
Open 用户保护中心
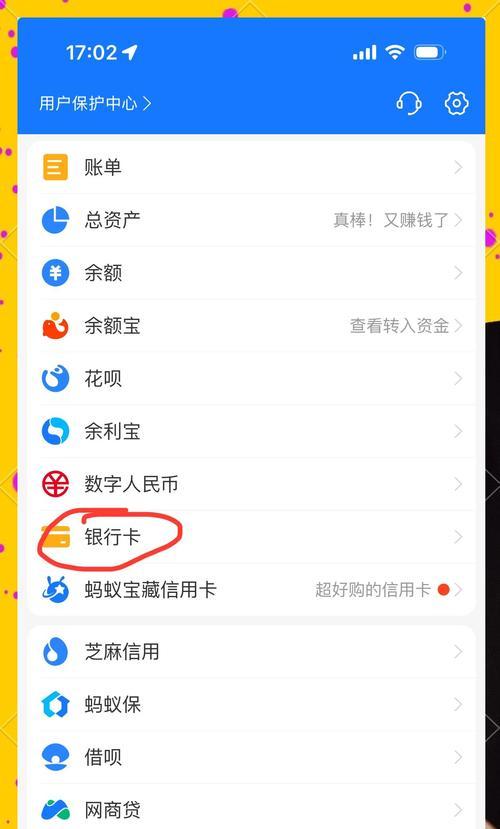click(95, 103)
